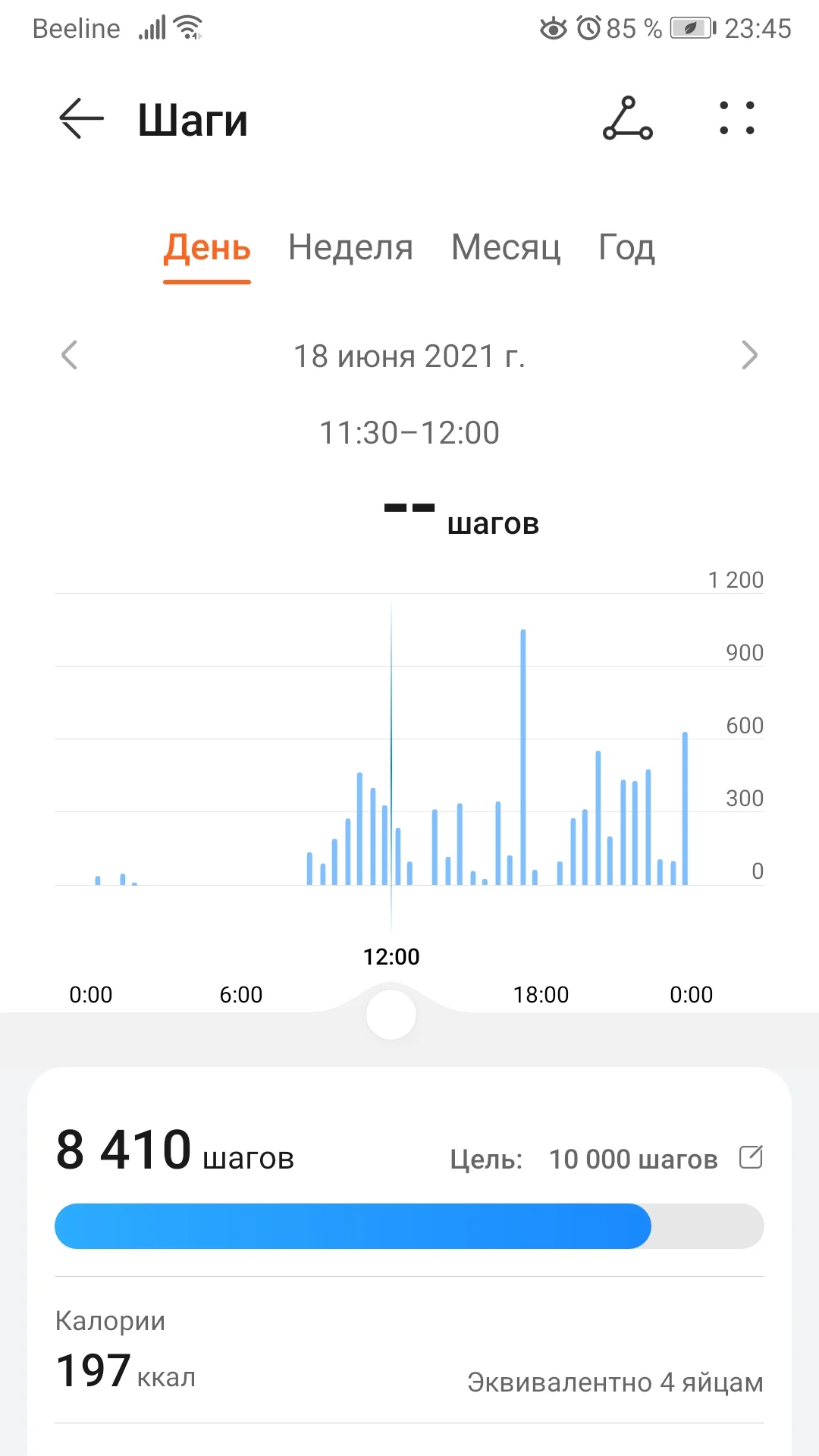Viewport: 819px width, 1456px height.
Task: Switch to the Месяц tab
Action: coord(506,247)
